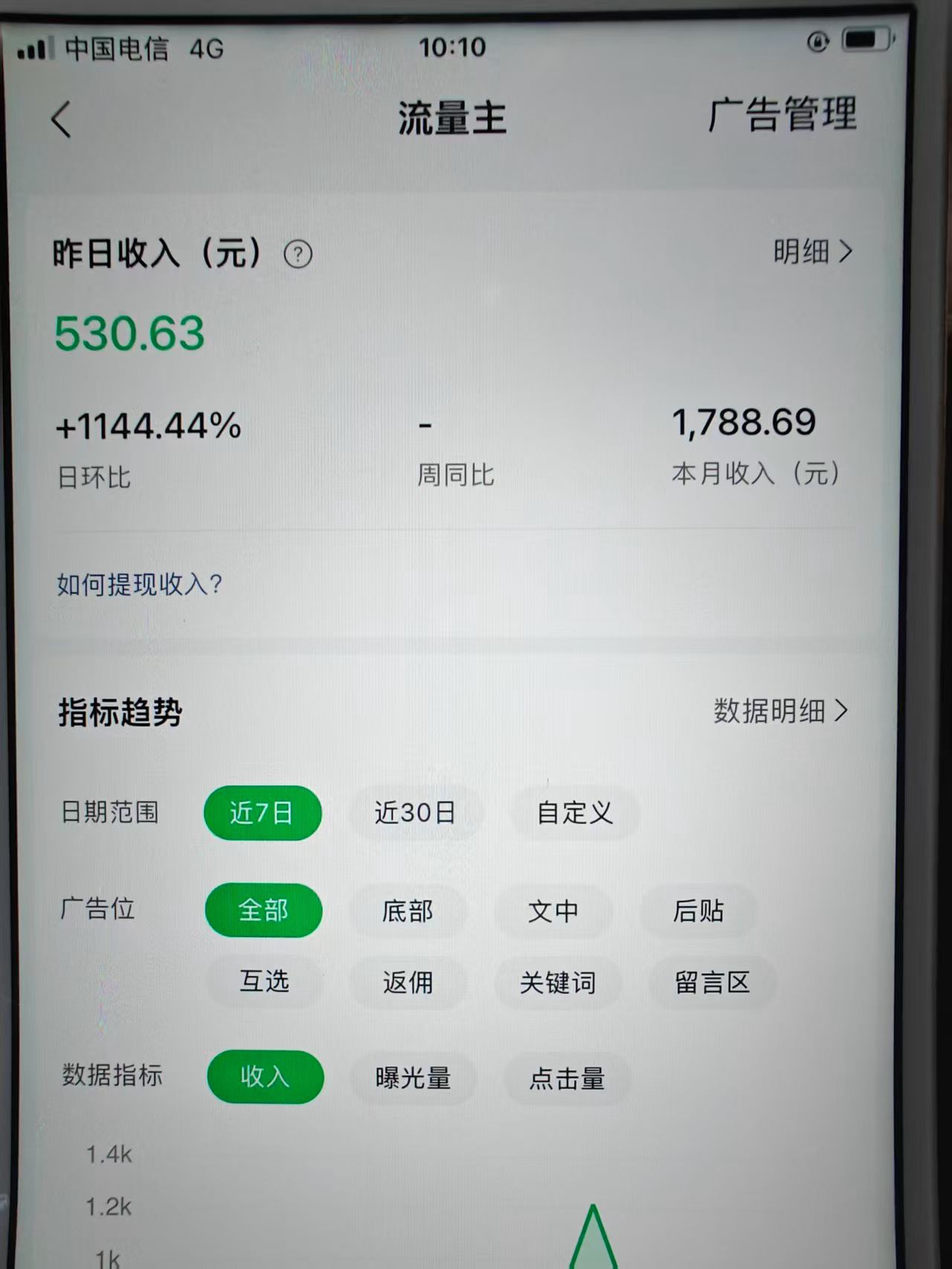Choose 自定义 custom date range
952x1269 pixels.
(573, 814)
